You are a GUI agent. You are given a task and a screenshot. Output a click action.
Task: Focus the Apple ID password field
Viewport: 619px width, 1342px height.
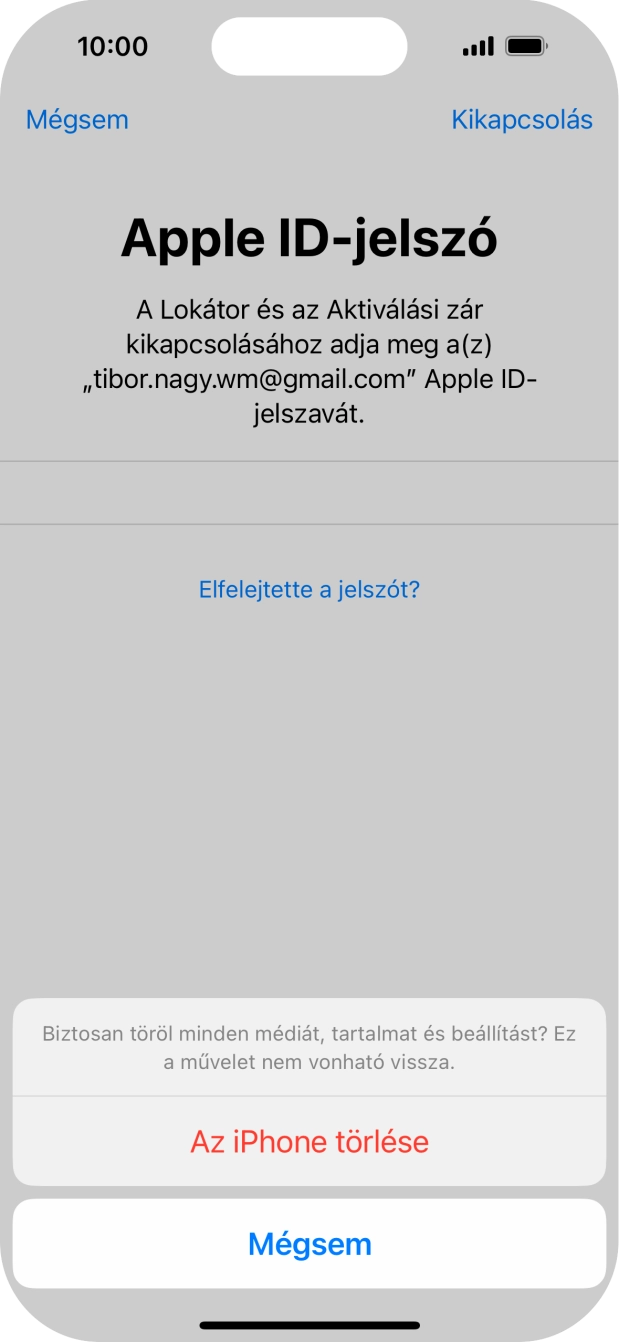(309, 493)
